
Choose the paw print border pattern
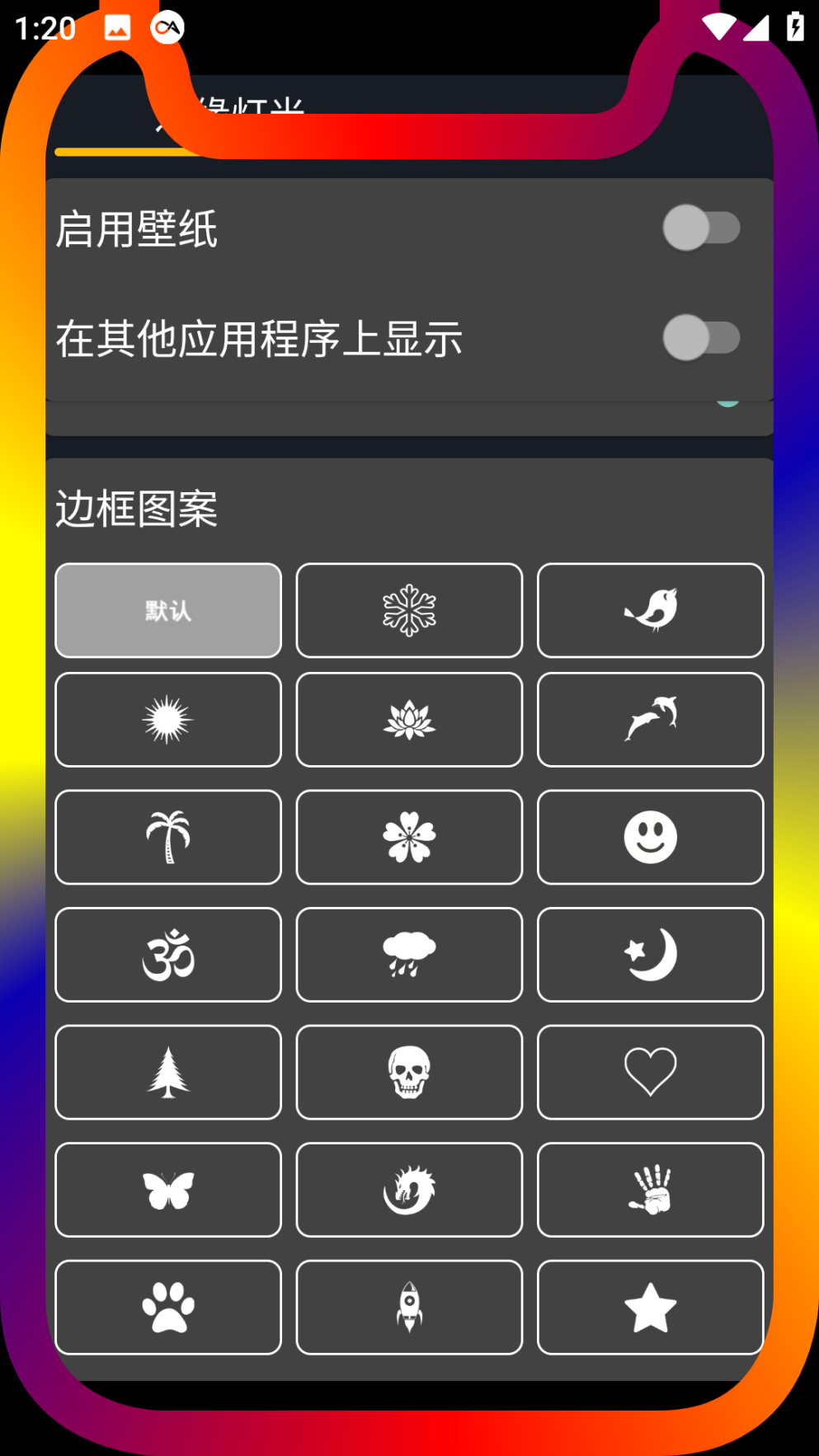point(168,1307)
